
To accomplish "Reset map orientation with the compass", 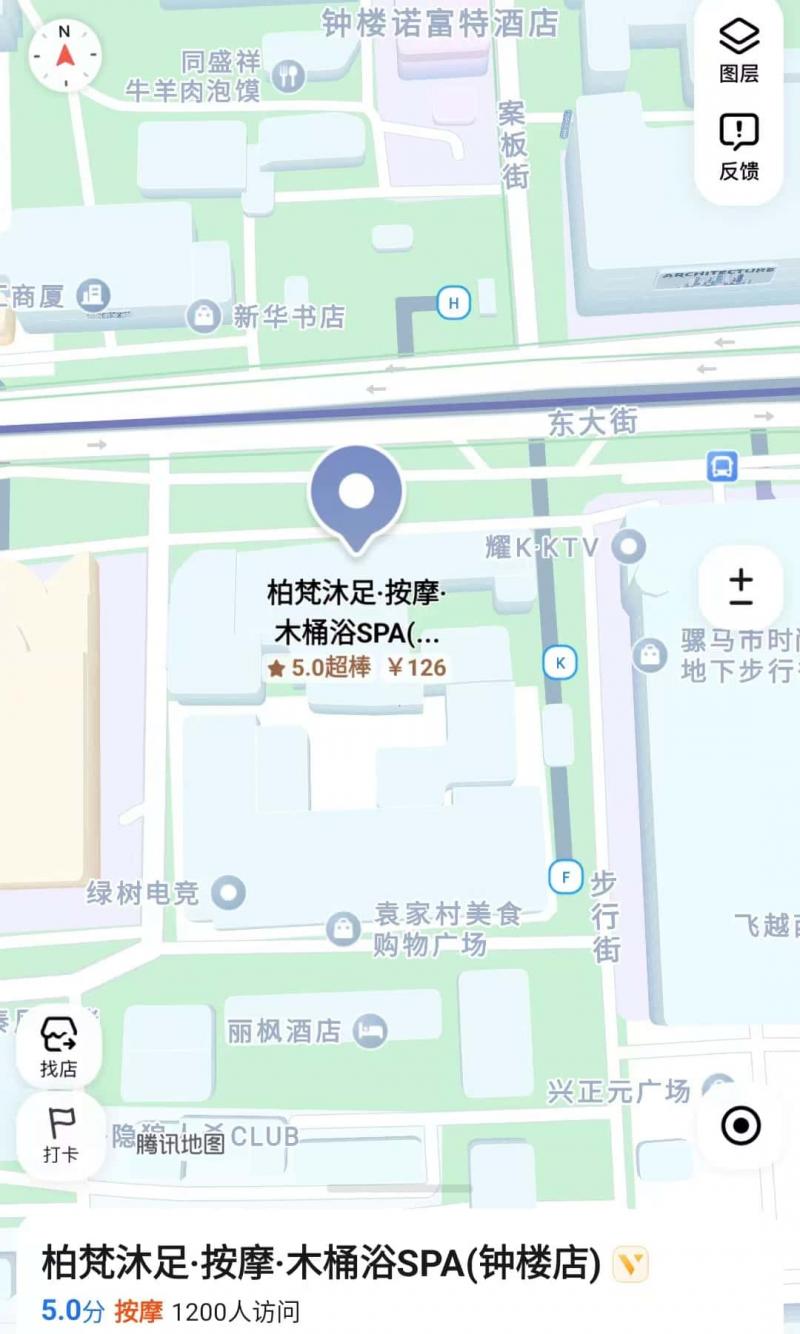I will (65, 55).
